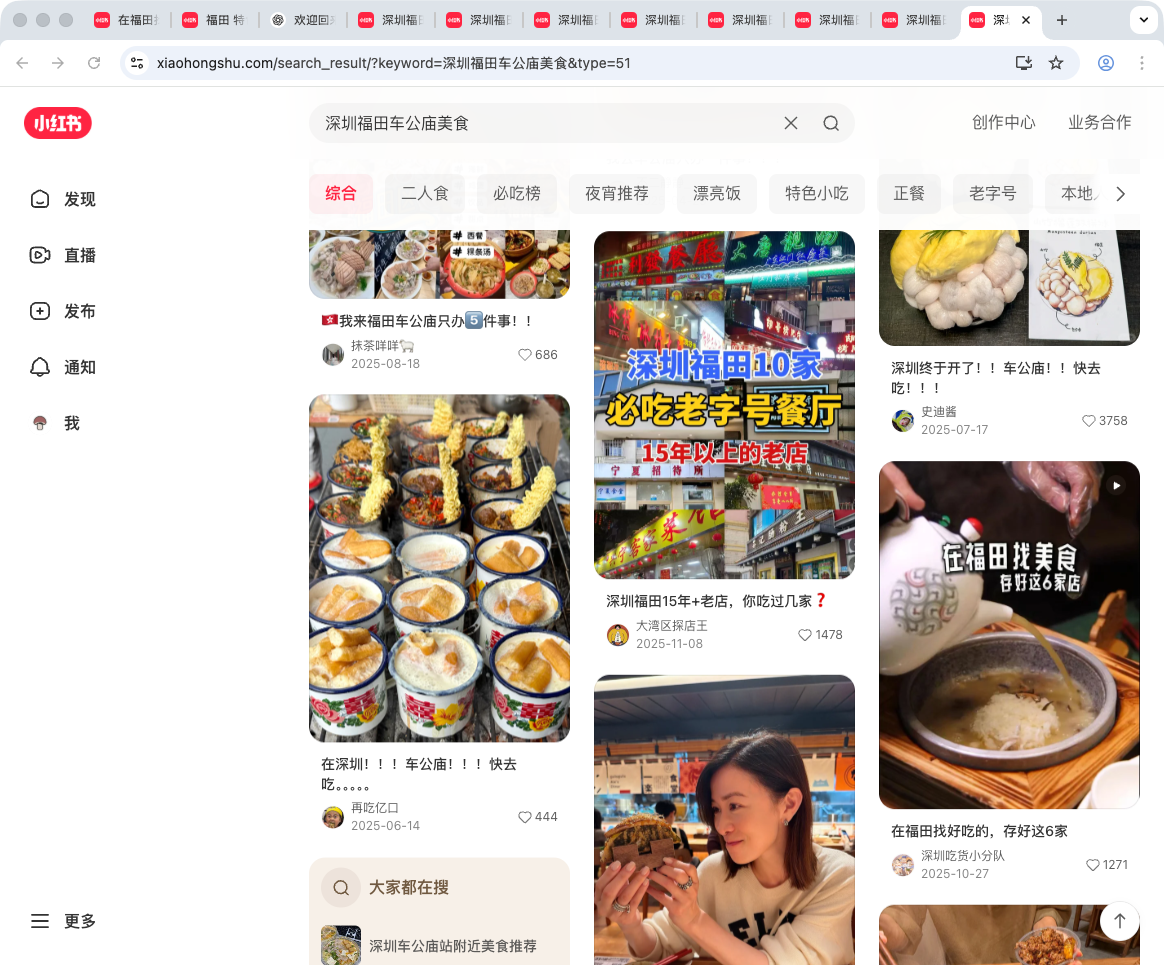
Task: Open the 在福田找美食 video post
Action: 1009,634
